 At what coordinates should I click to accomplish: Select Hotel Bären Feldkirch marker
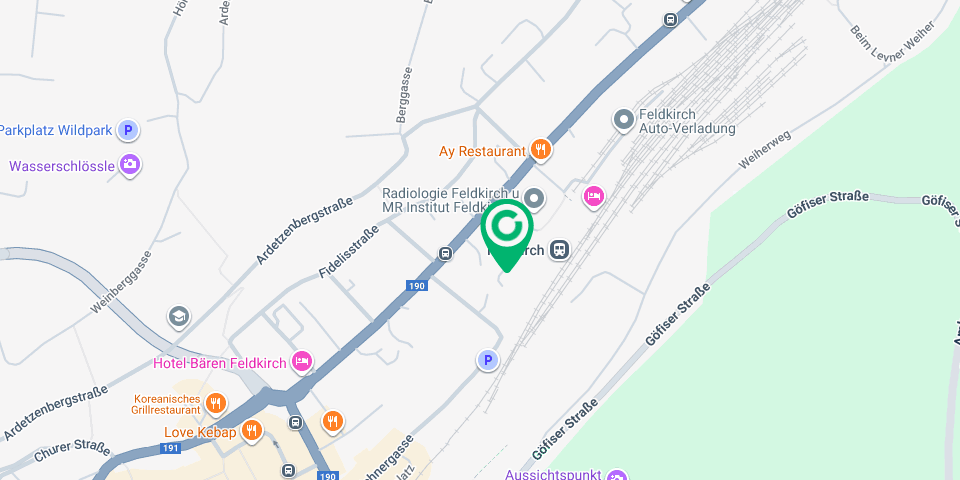point(303,362)
